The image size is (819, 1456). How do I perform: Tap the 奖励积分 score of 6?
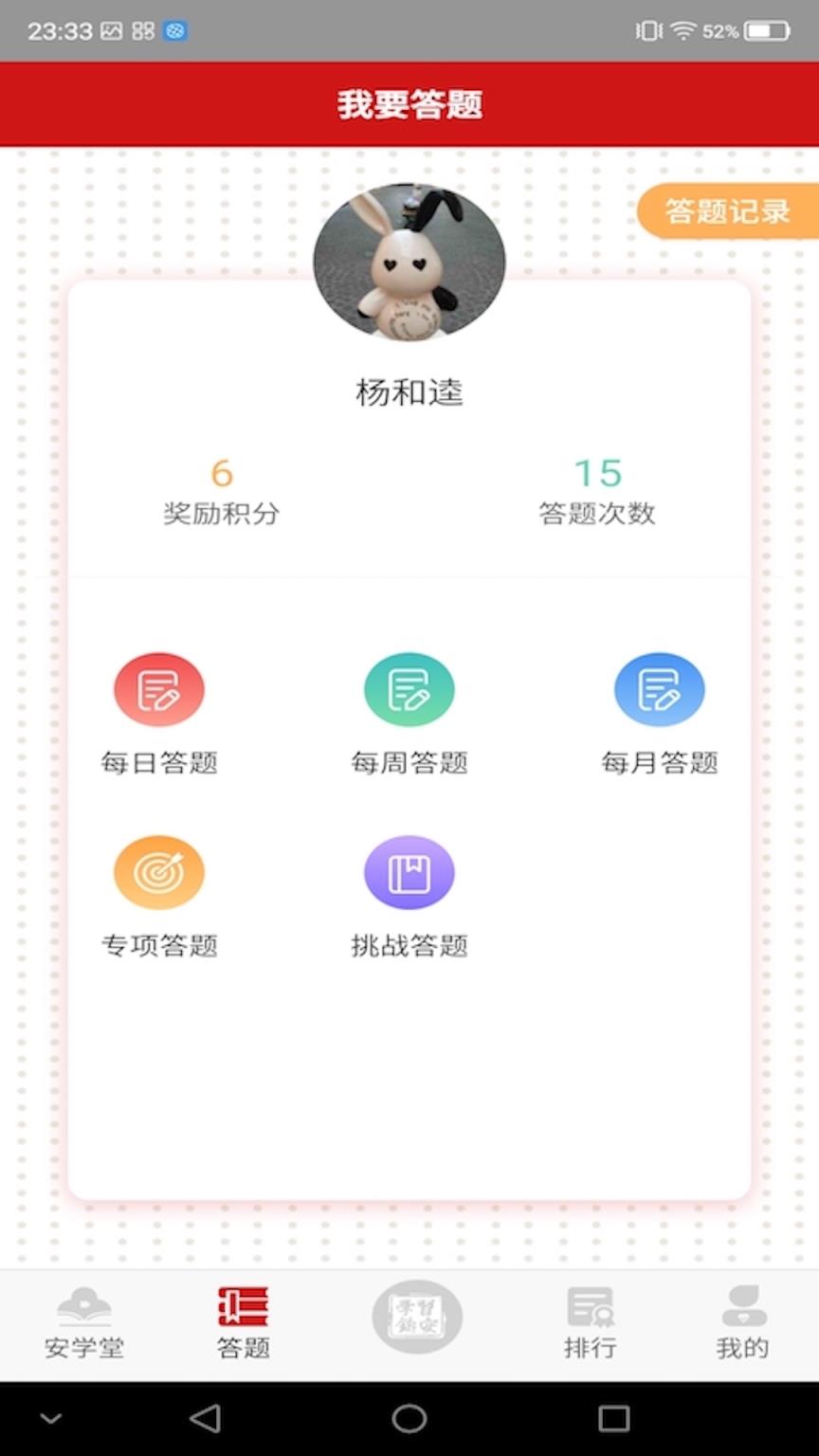pos(219,471)
